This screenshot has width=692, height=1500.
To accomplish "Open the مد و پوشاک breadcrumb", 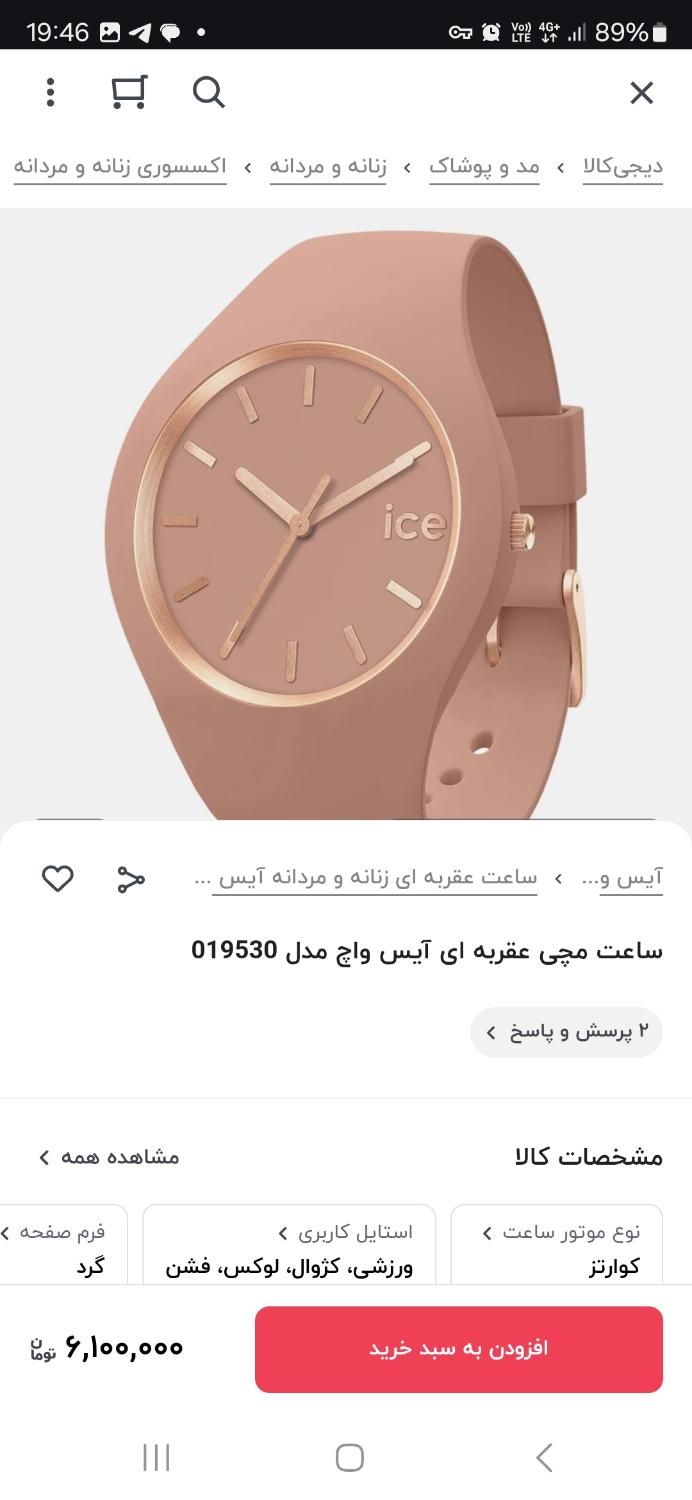I will (484, 167).
